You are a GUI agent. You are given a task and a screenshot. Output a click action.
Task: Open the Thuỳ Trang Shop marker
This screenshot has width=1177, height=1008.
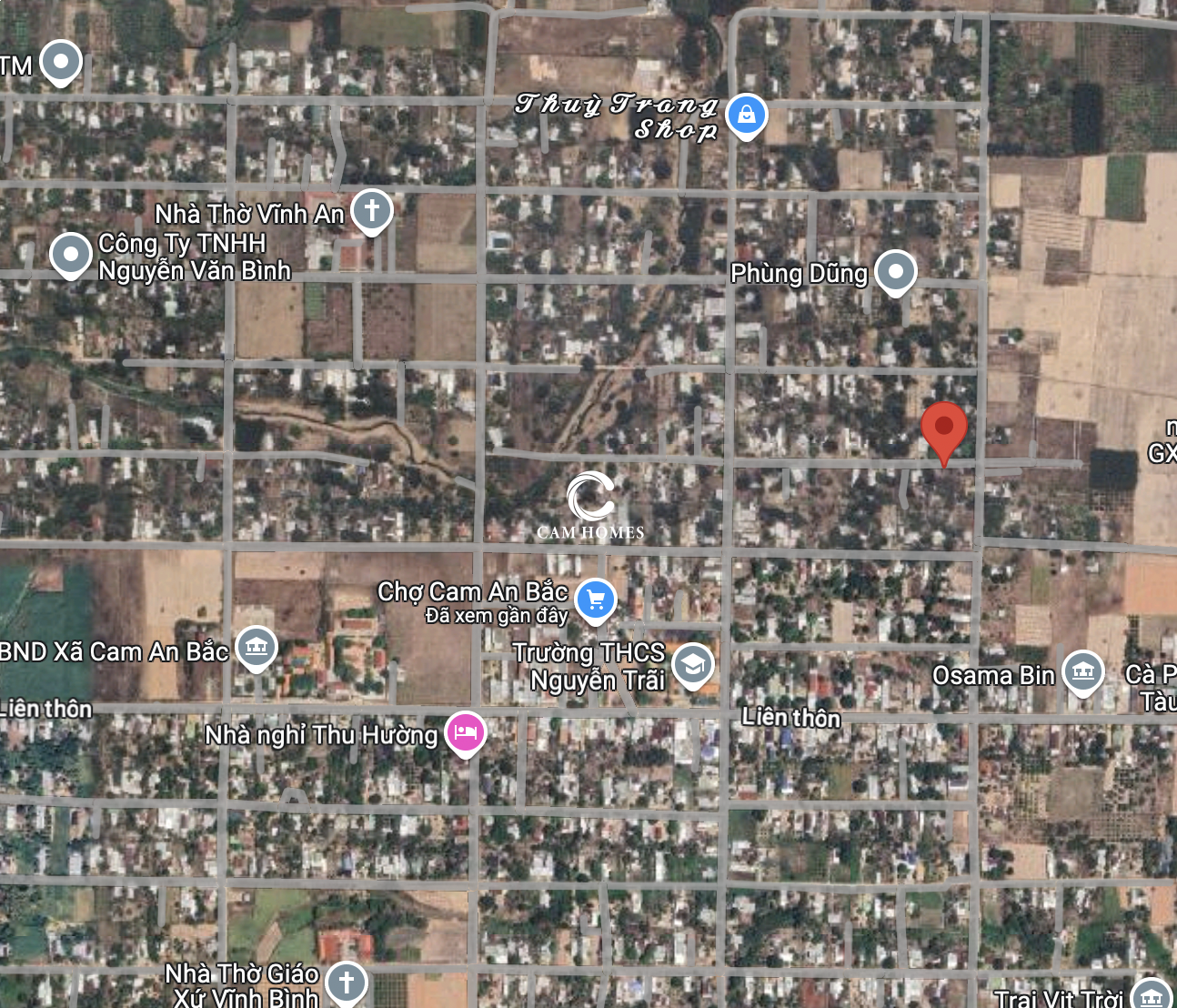(x=746, y=116)
